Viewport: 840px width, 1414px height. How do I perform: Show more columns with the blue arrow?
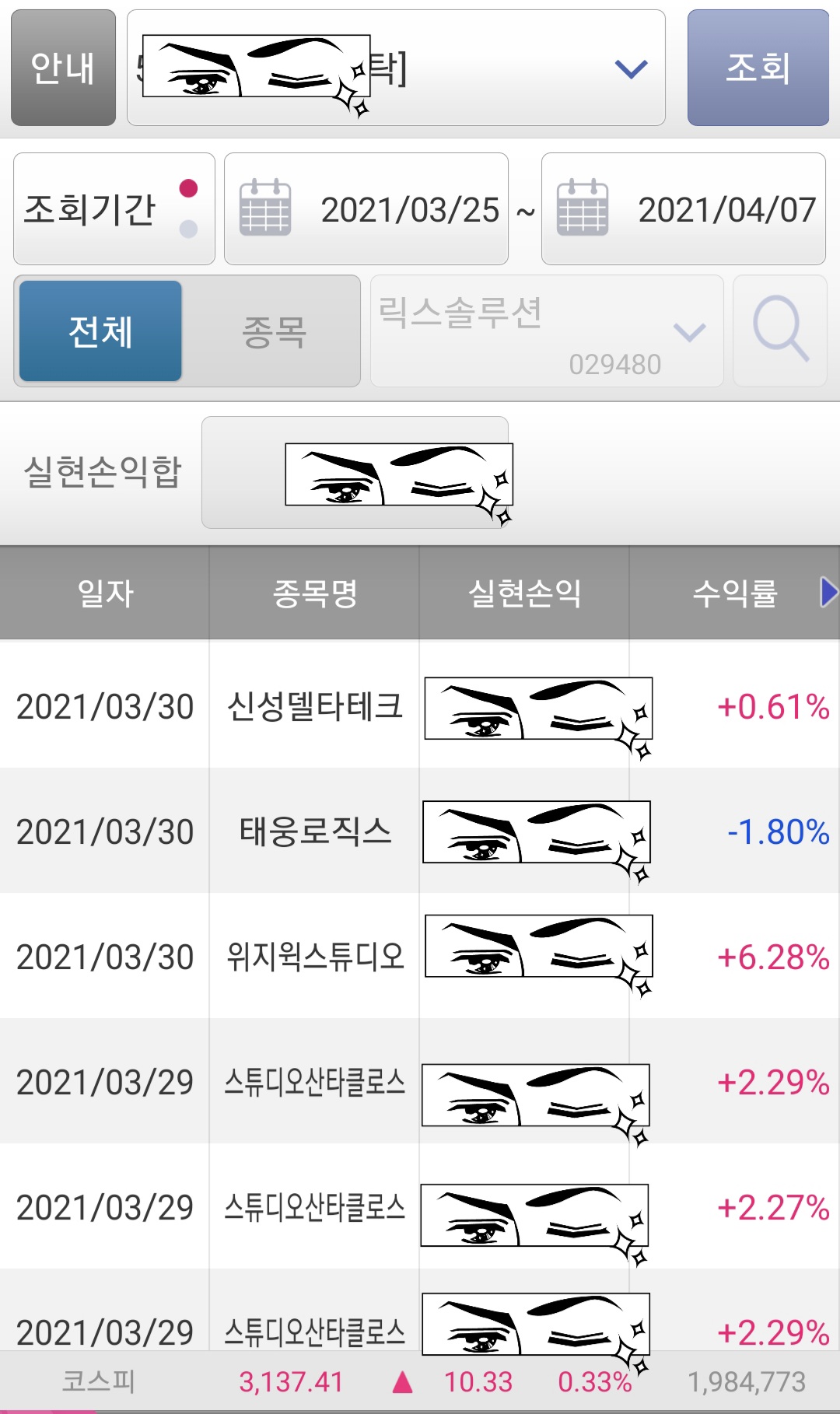[x=828, y=592]
